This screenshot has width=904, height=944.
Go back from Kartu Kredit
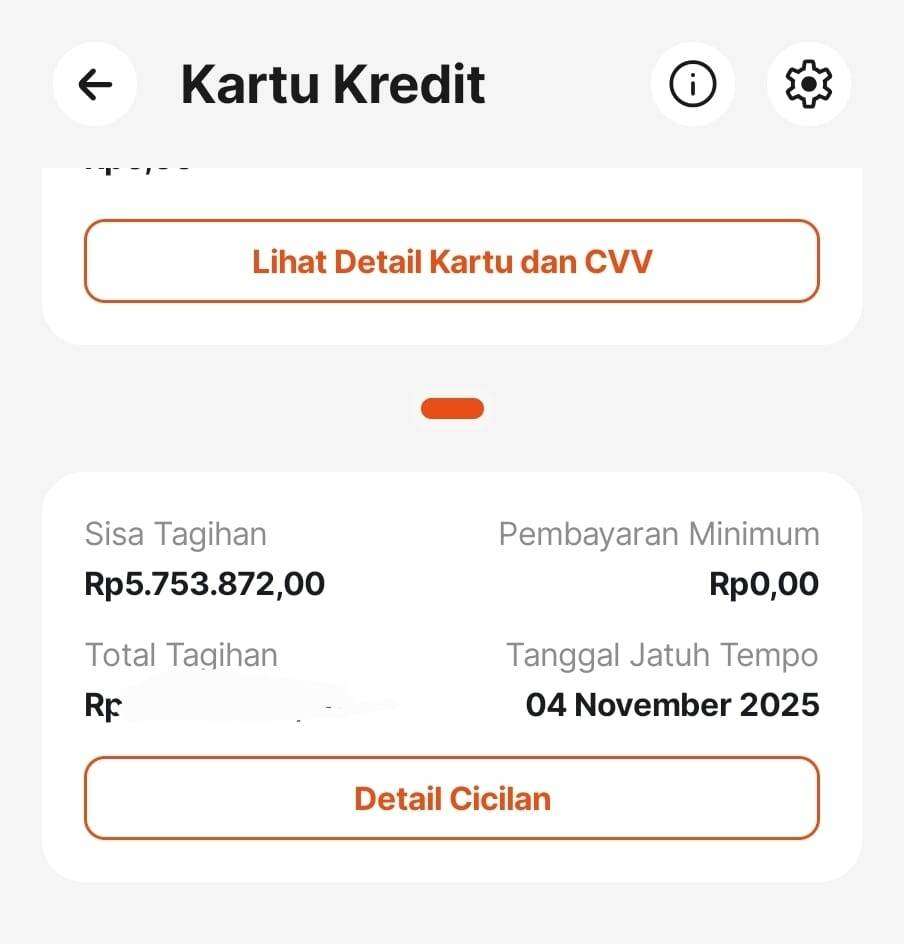click(x=95, y=85)
